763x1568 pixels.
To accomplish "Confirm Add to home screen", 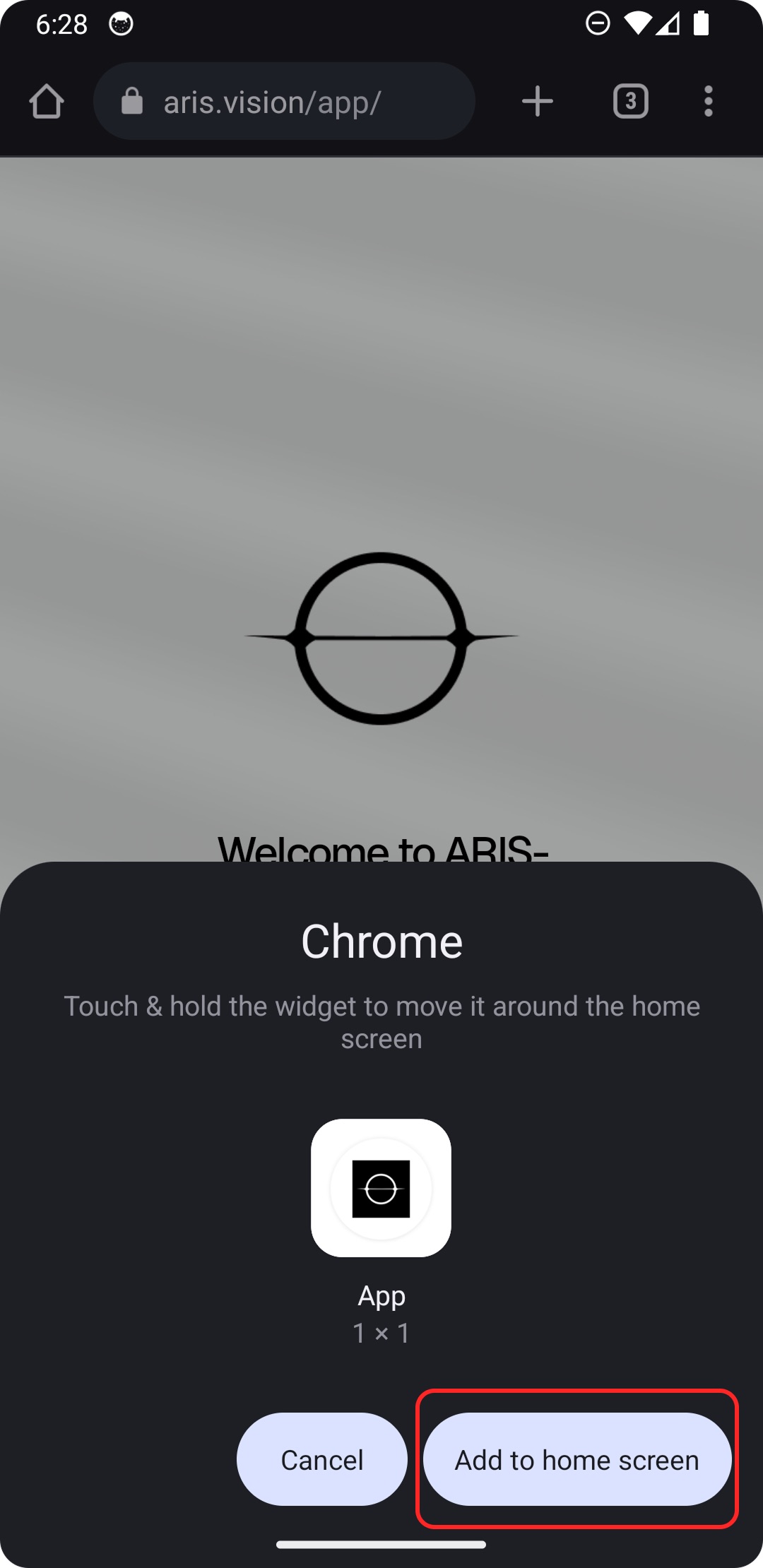I will point(576,1459).
